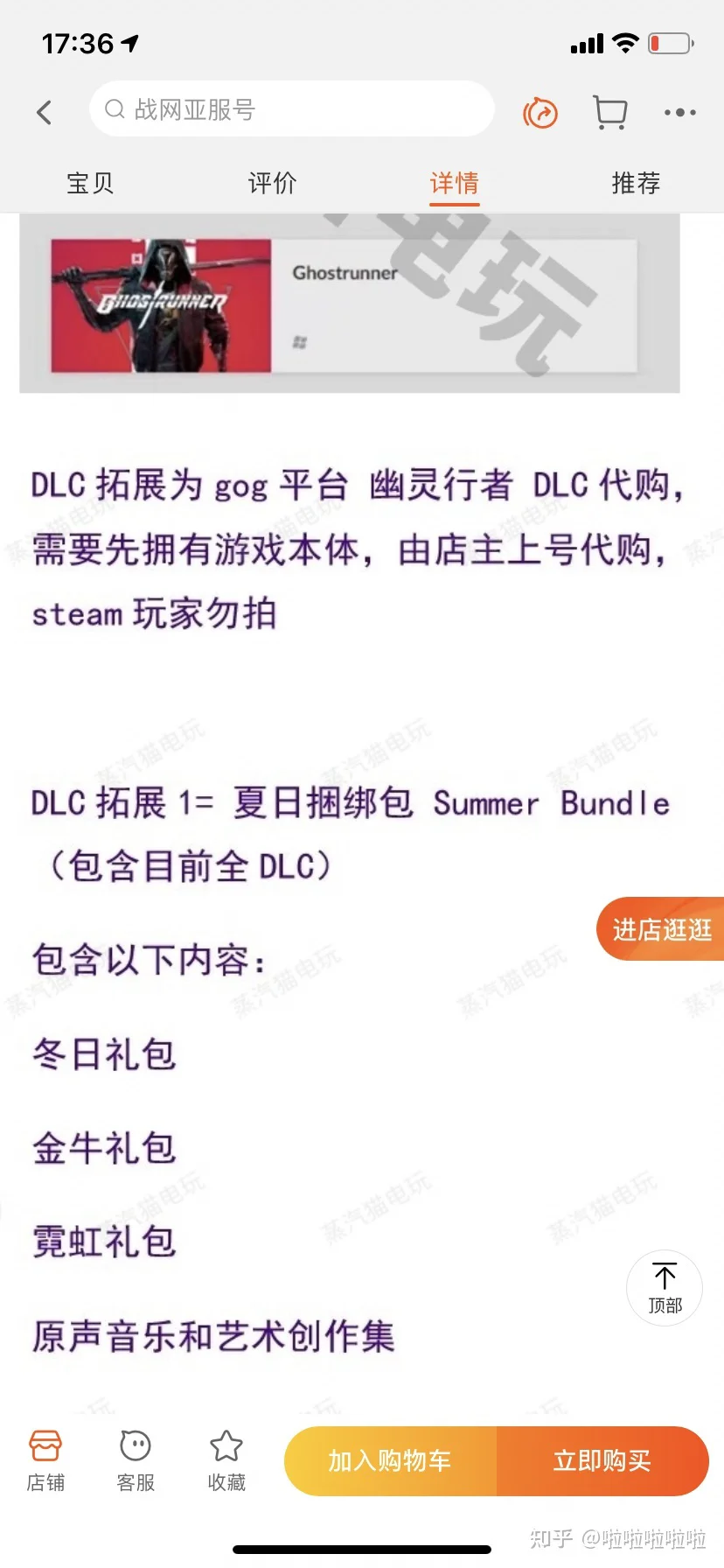Open the shopping cart
This screenshot has width=724, height=1568.
(x=610, y=112)
